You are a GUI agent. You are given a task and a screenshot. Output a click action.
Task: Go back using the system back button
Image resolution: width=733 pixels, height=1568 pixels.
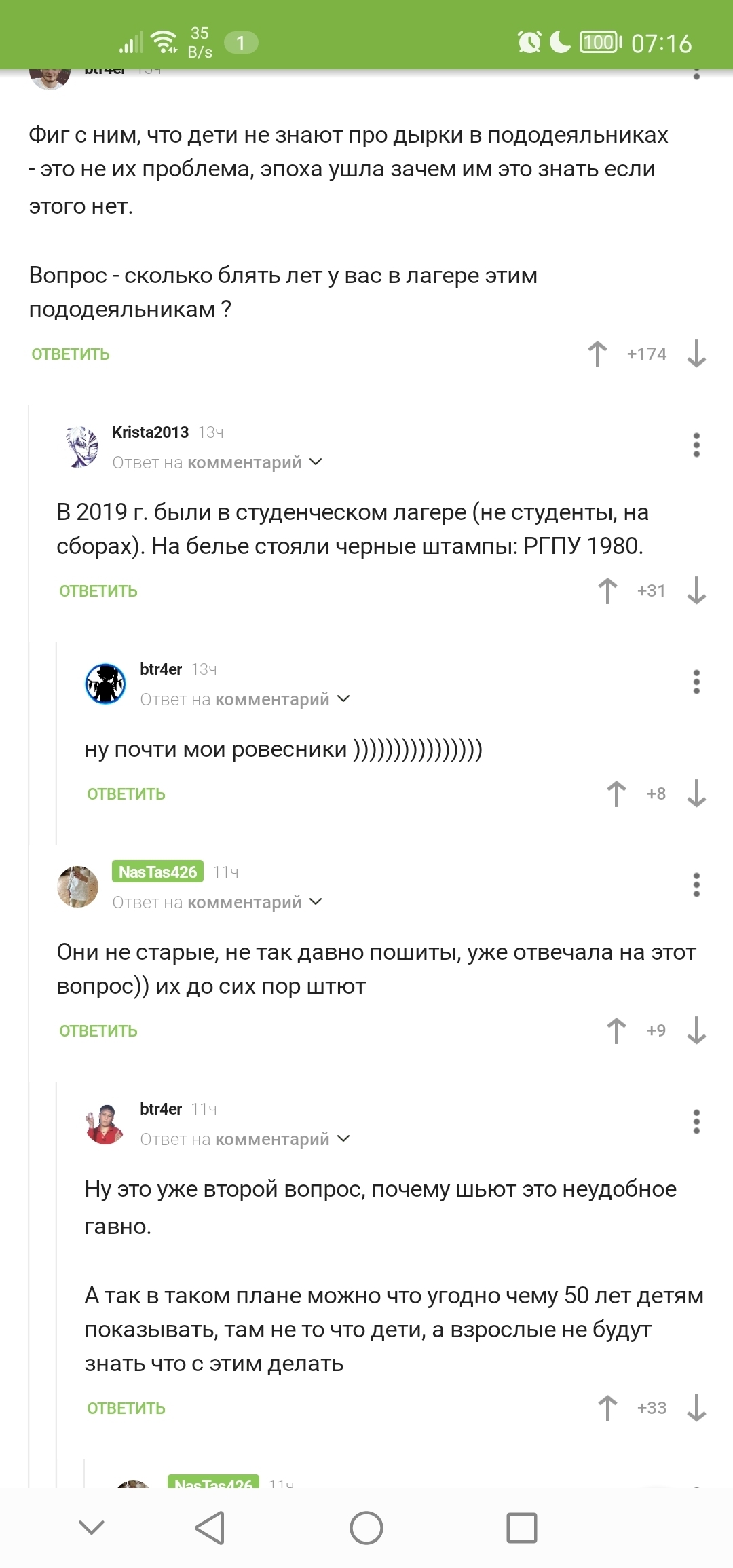tap(210, 1528)
